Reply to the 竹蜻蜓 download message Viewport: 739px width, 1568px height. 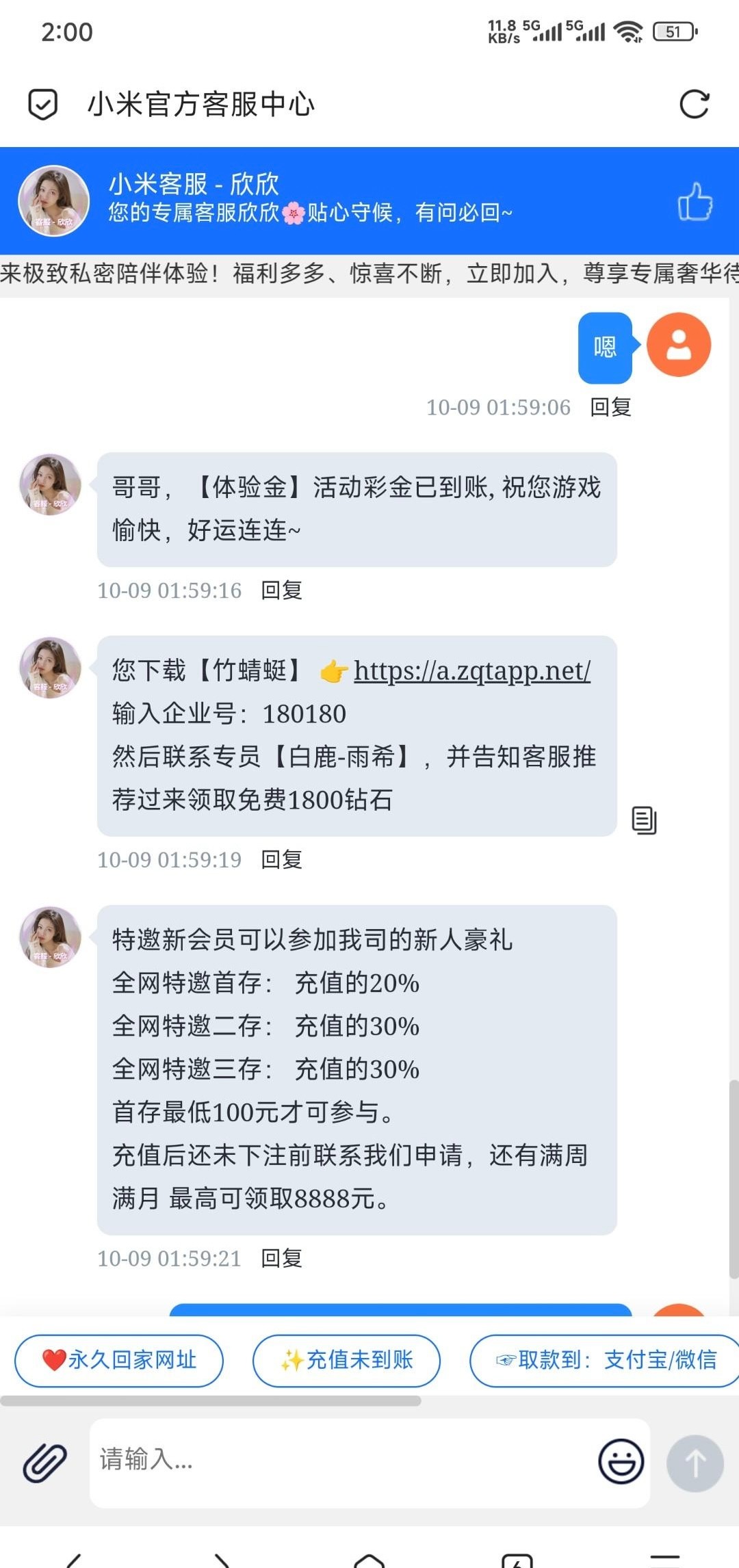tap(281, 859)
